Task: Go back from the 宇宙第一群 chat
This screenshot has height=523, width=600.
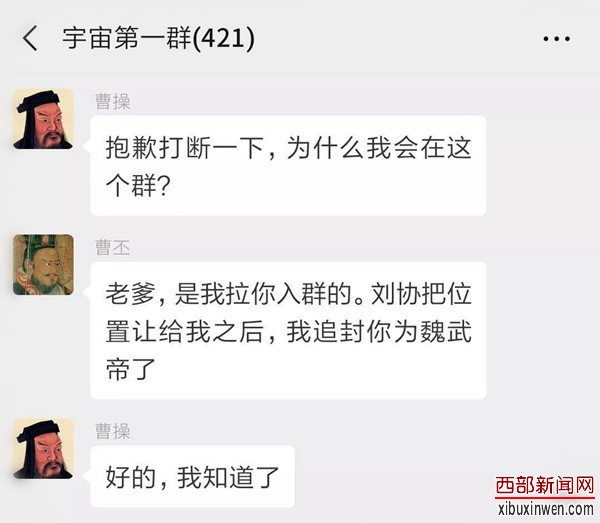Action: click(x=30, y=39)
